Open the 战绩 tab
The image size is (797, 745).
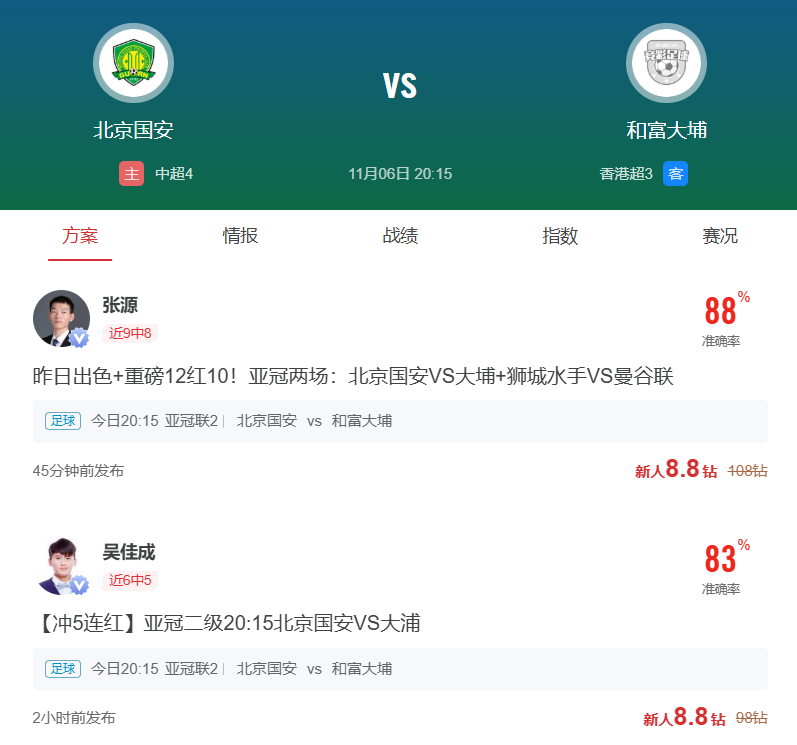(x=400, y=236)
